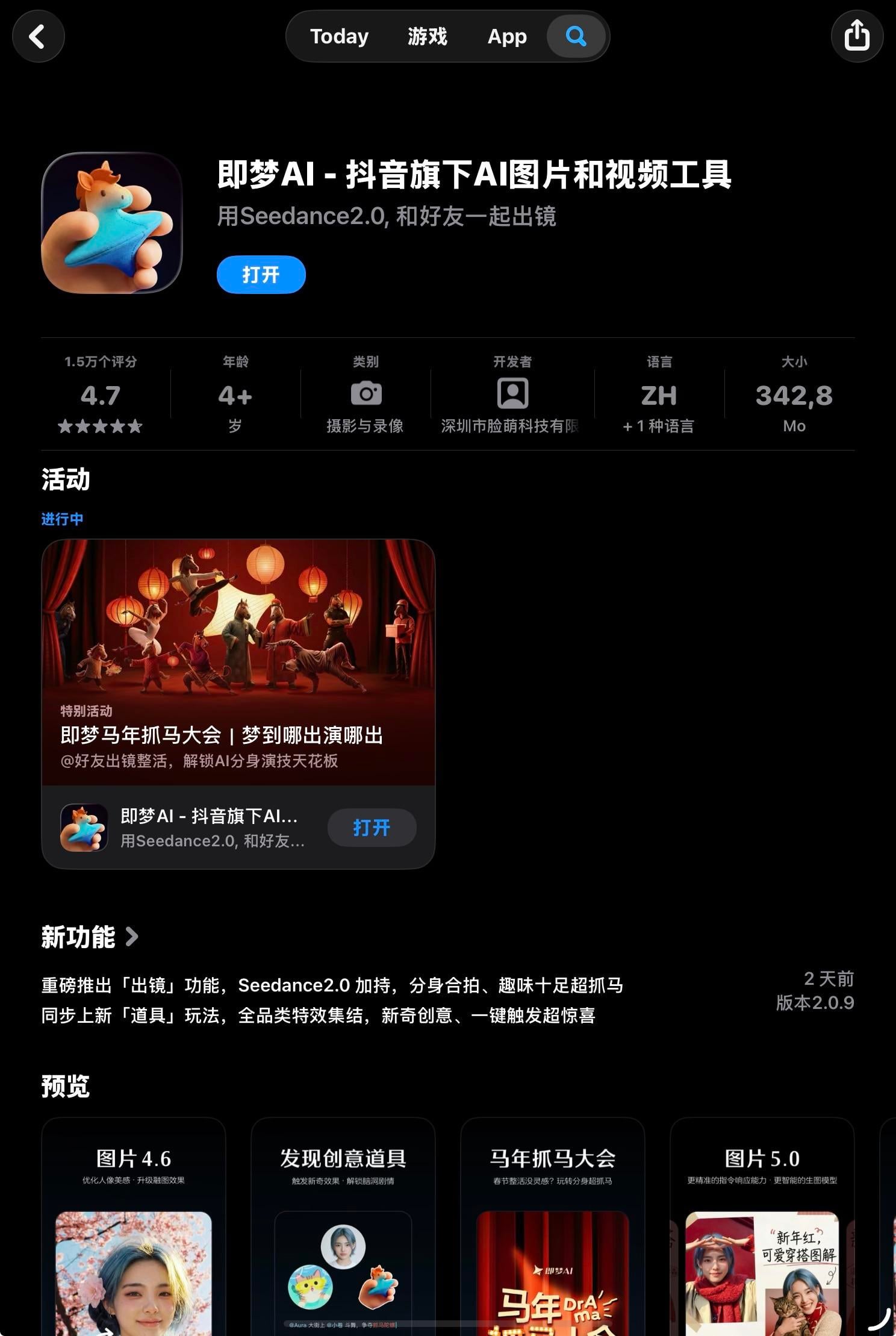This screenshot has height=1336, width=896.
Task: Tap the main 打开 button to launch the app
Action: (261, 275)
